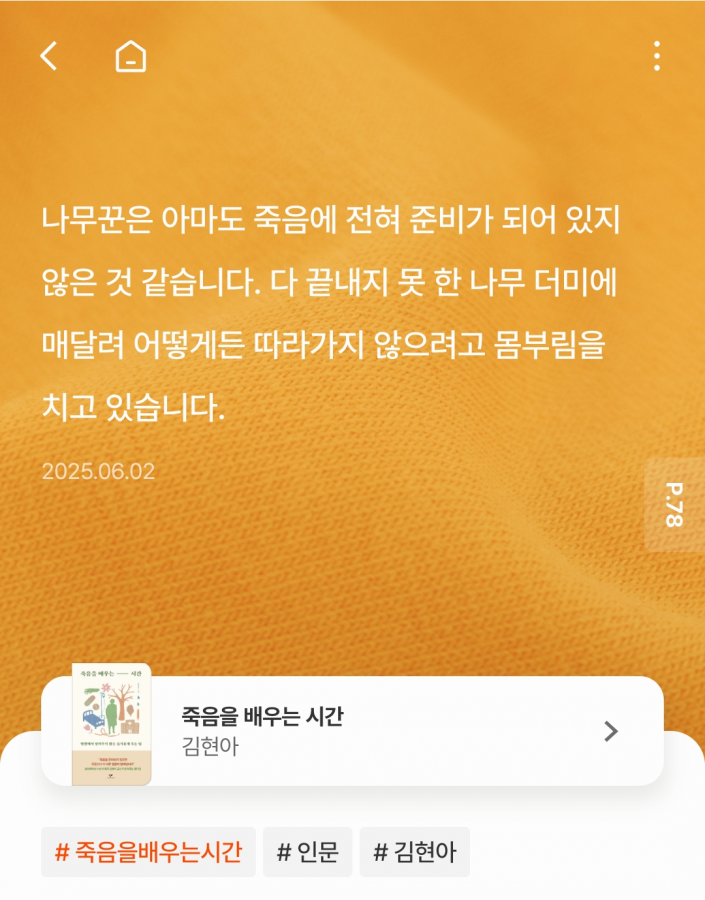Viewport: 705px width, 900px height.
Task: Select the #김현아 hashtag chip
Action: coord(415,852)
